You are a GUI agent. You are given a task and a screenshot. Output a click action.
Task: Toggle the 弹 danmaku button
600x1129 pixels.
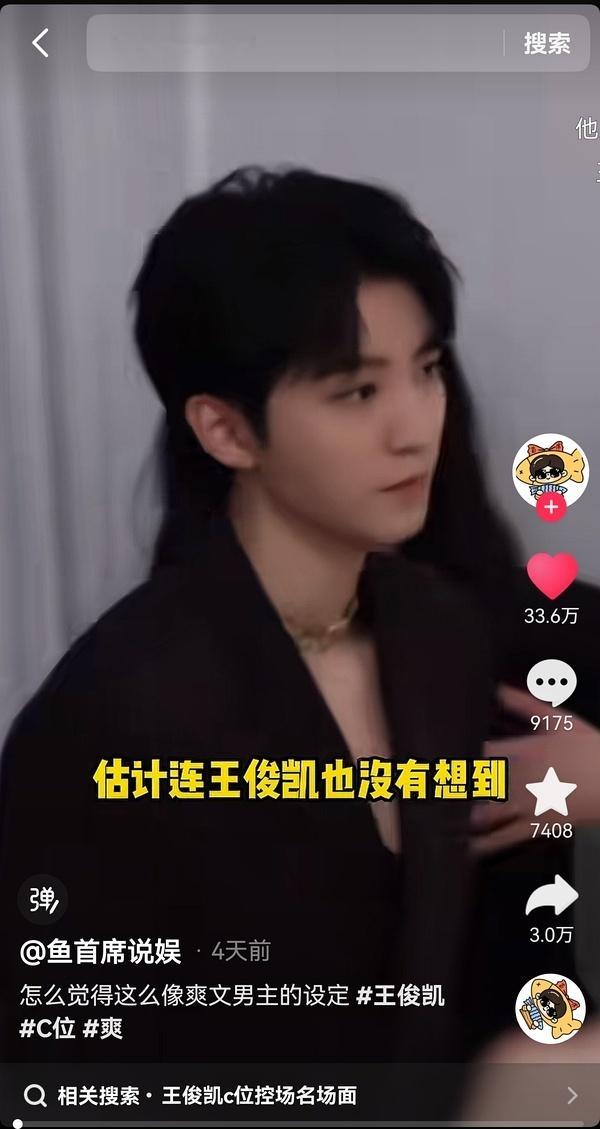pyautogui.click(x=43, y=899)
